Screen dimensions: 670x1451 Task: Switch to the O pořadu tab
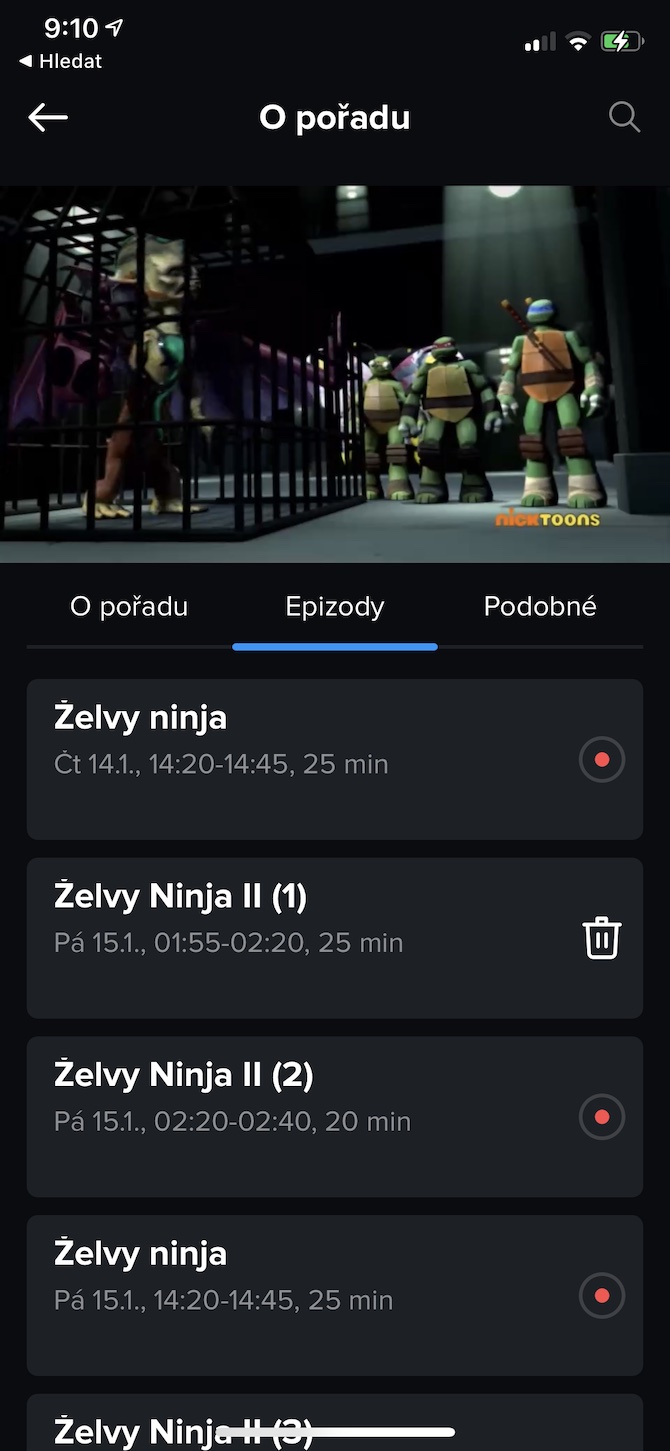129,607
